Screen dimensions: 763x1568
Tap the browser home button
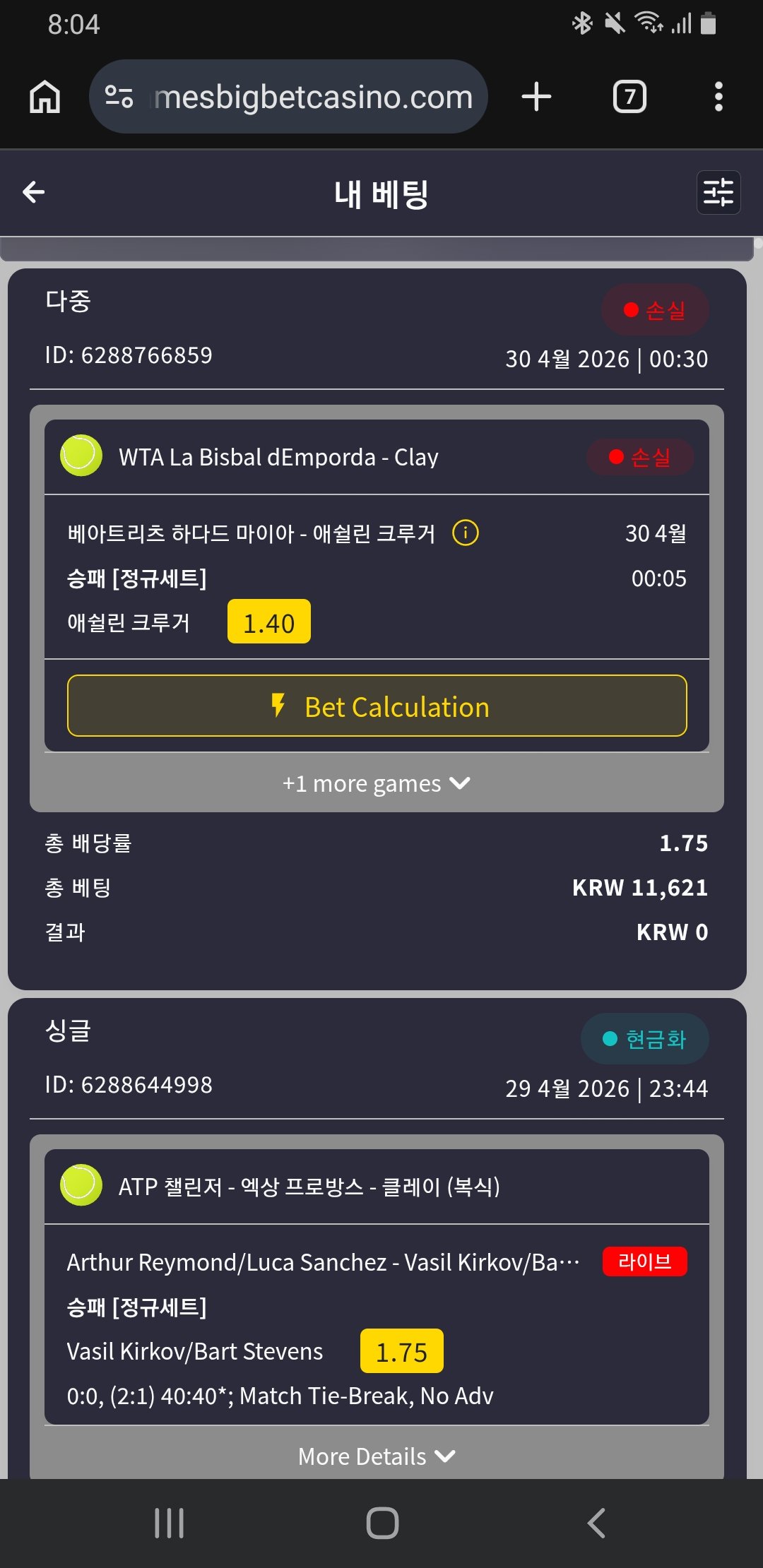pos(45,97)
